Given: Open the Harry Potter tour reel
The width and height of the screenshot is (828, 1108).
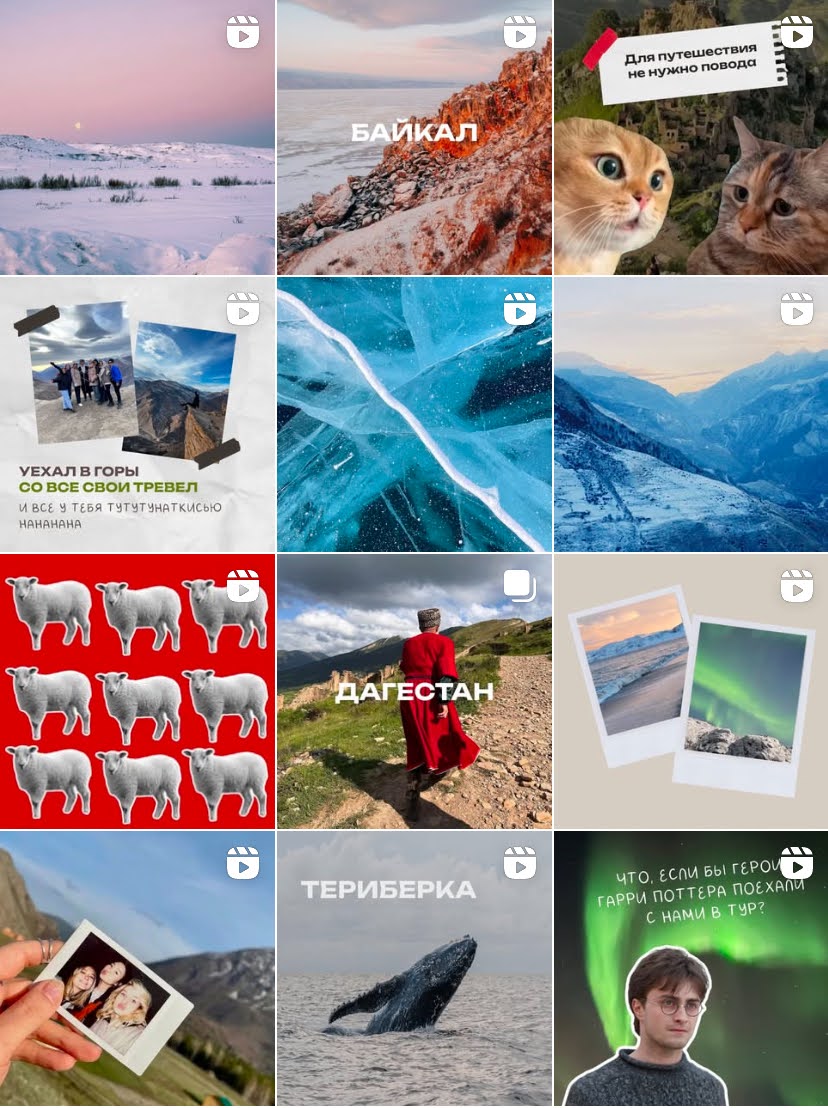Looking at the screenshot, I should [691, 968].
